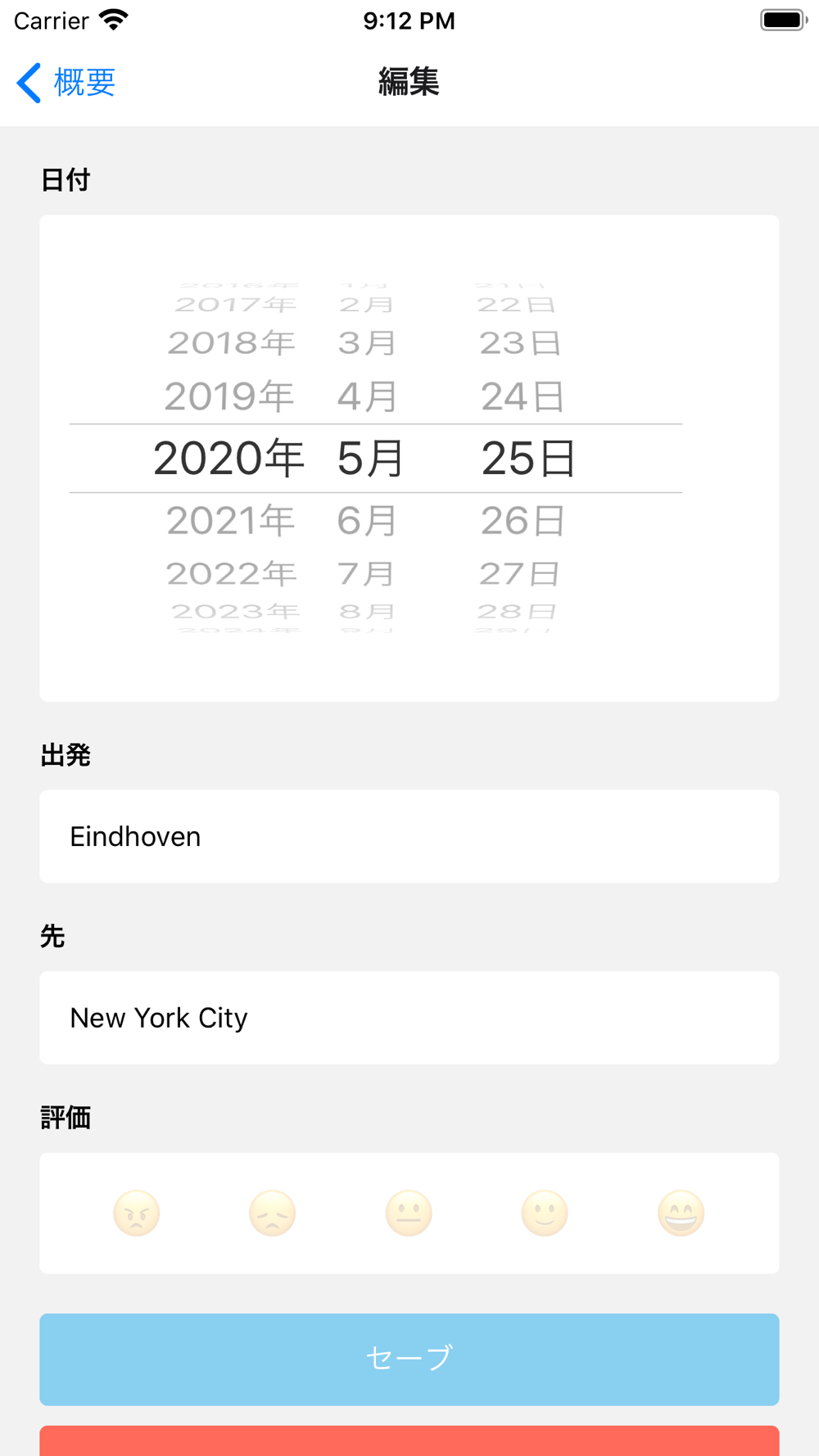This screenshot has width=819, height=1456.
Task: Go back to 概要
Action: (x=66, y=83)
